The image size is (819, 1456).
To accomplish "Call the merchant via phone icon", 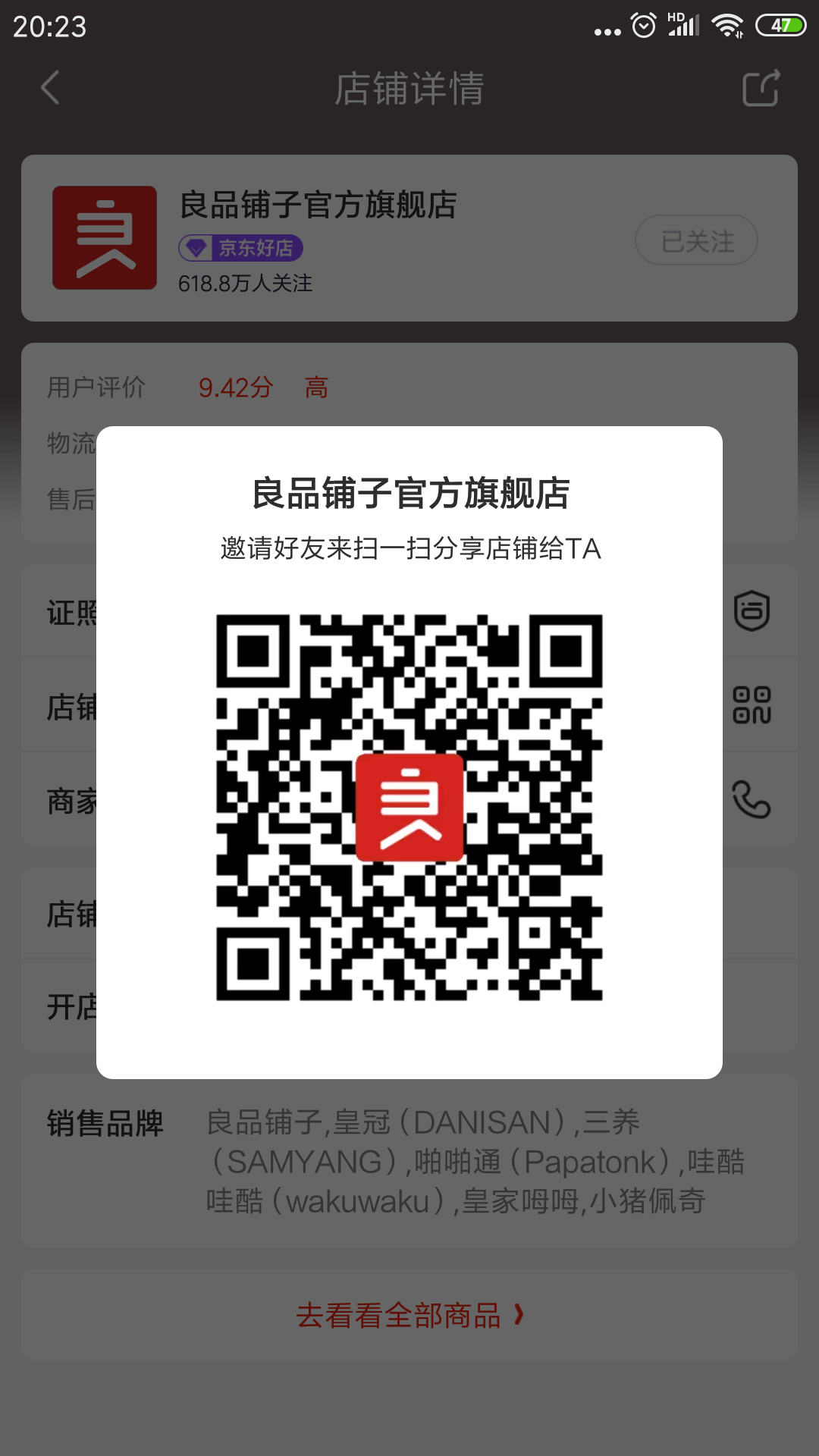I will pyautogui.click(x=752, y=800).
